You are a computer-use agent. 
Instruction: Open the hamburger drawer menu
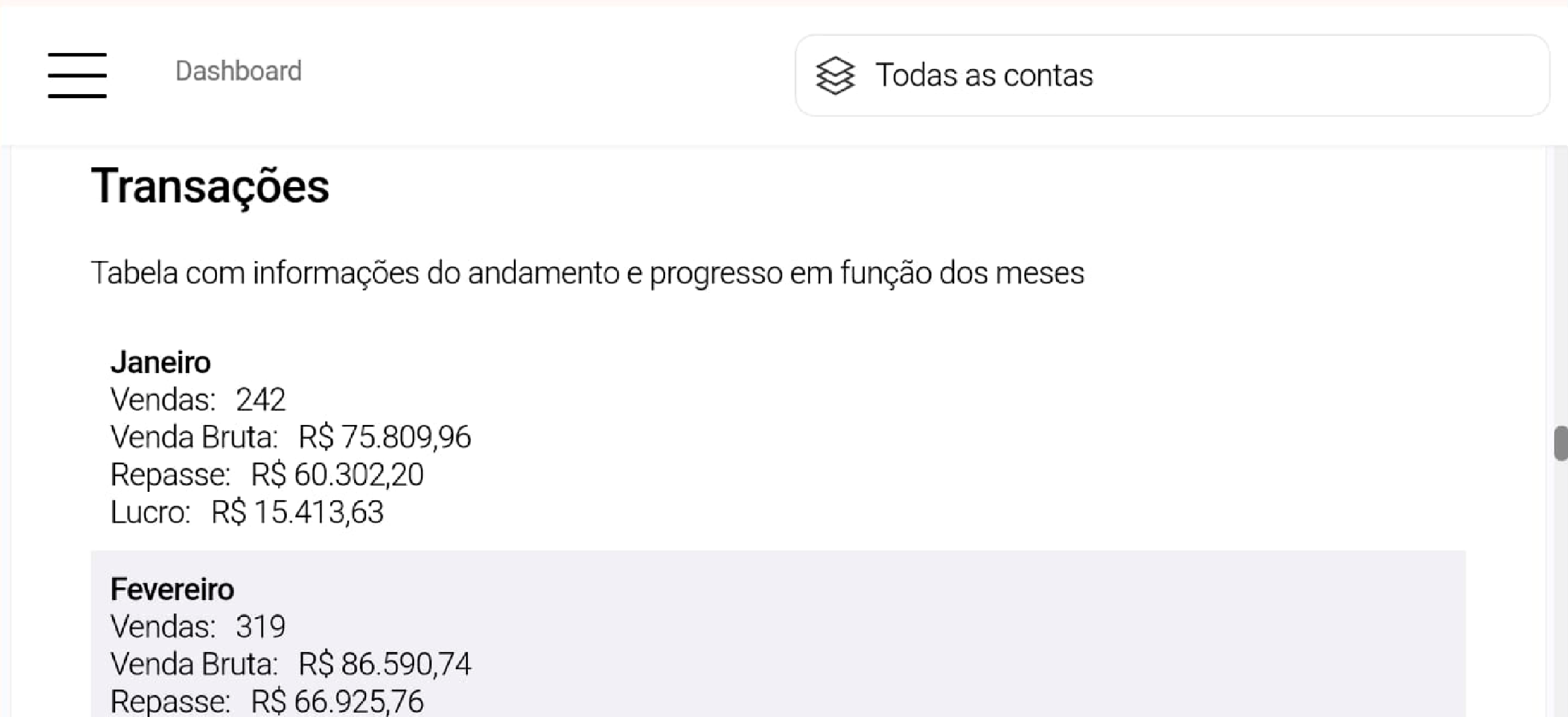click(77, 75)
